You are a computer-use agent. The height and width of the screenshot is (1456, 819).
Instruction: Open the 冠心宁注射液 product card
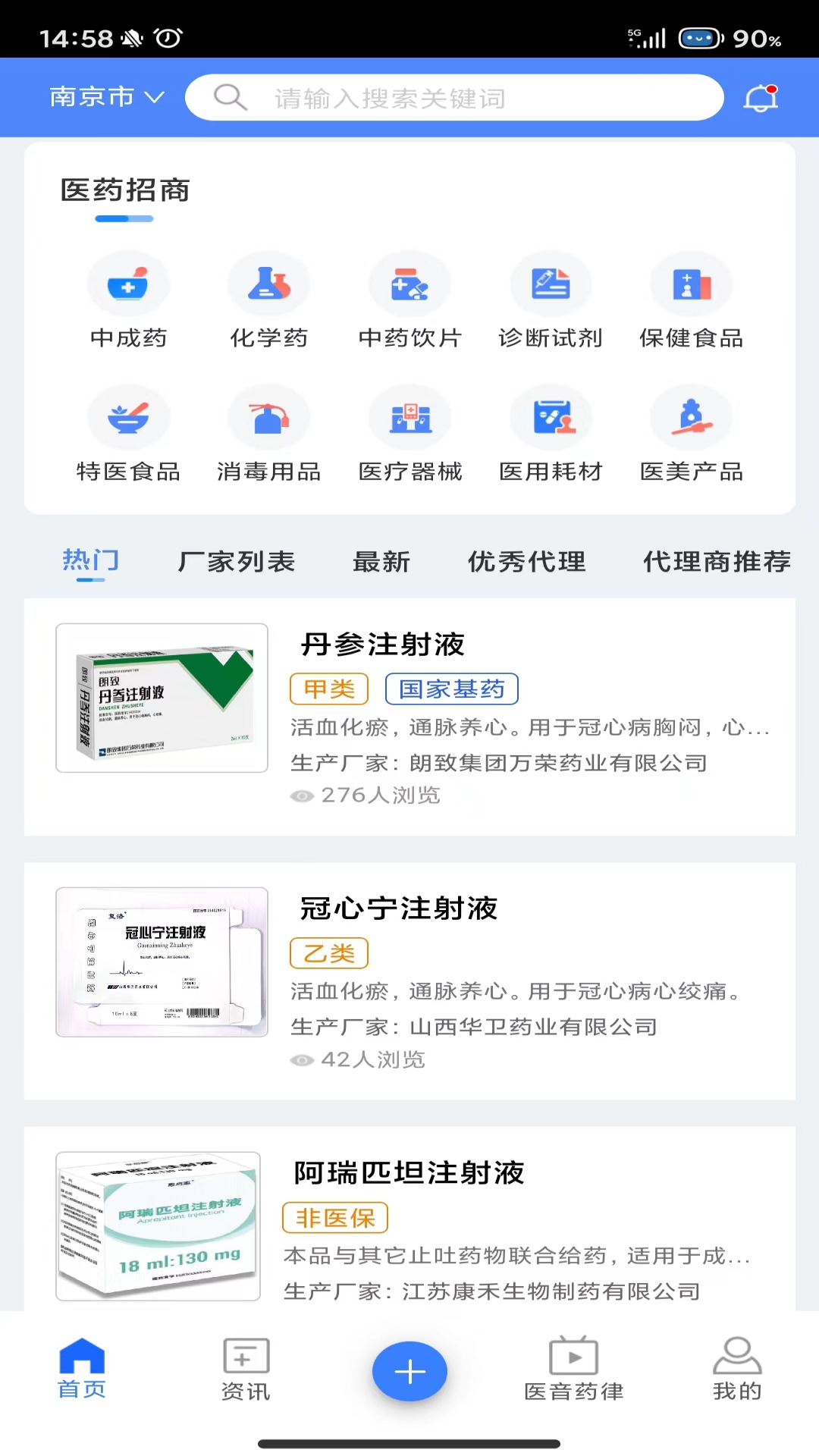pos(409,981)
